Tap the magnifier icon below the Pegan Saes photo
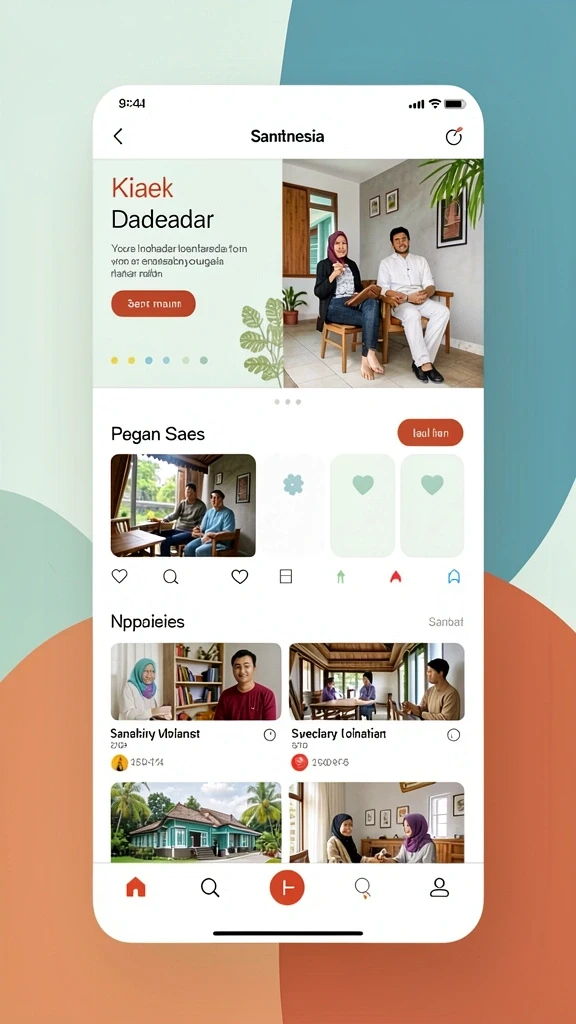The image size is (576, 1024). tap(170, 577)
